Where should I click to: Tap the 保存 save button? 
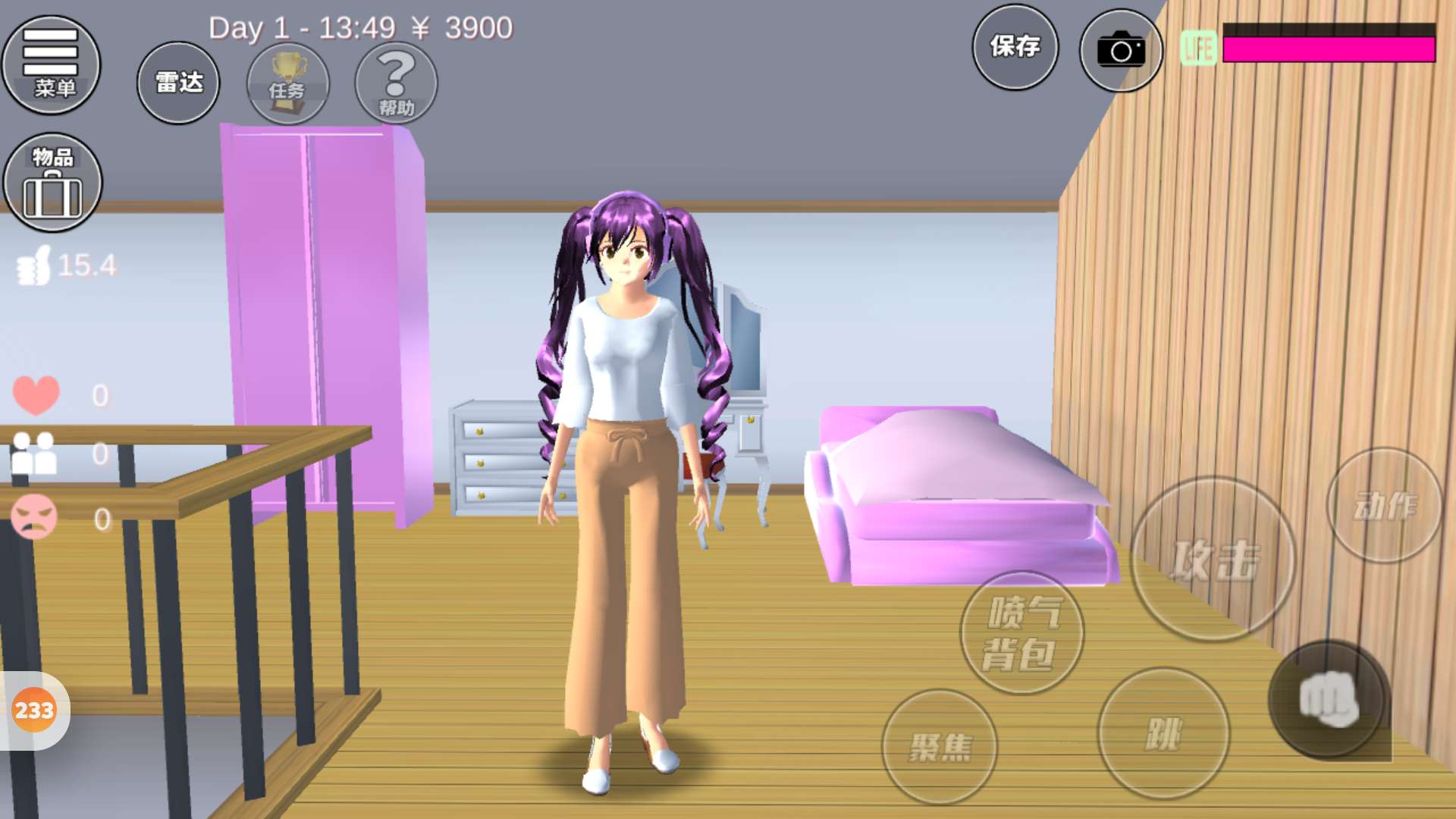point(1015,47)
